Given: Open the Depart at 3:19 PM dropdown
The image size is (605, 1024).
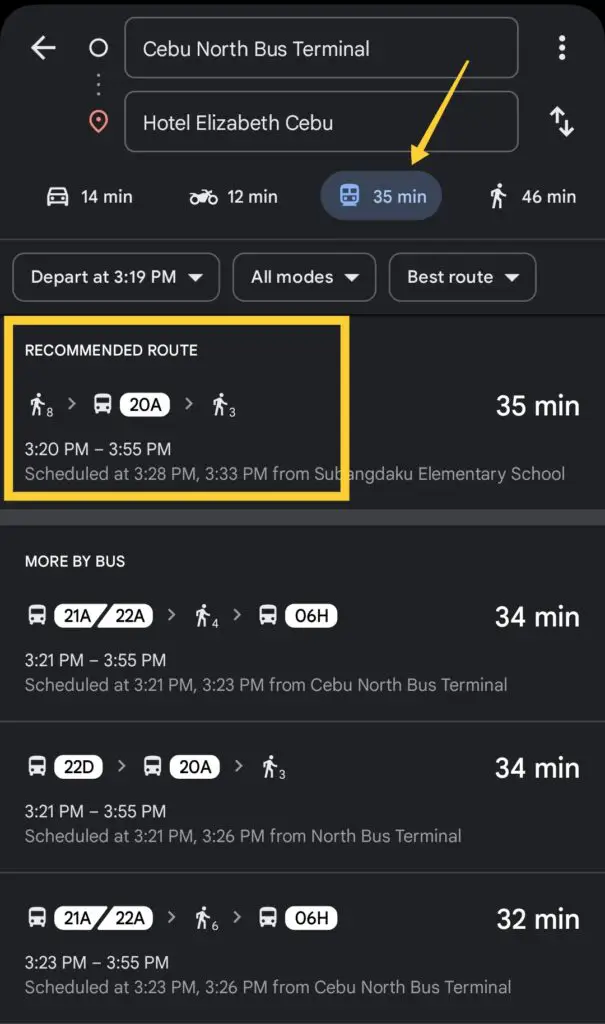Looking at the screenshot, I should pyautogui.click(x=116, y=277).
